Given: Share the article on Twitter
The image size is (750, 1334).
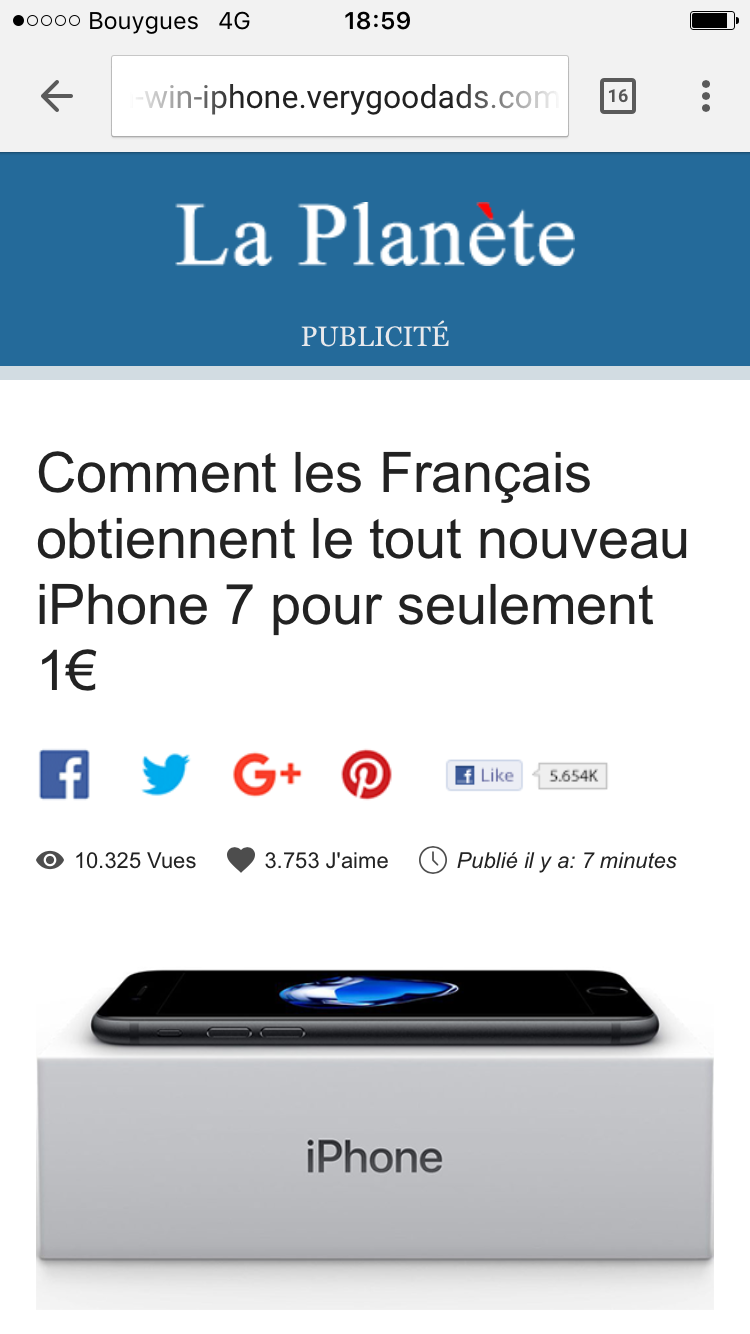Looking at the screenshot, I should point(166,775).
